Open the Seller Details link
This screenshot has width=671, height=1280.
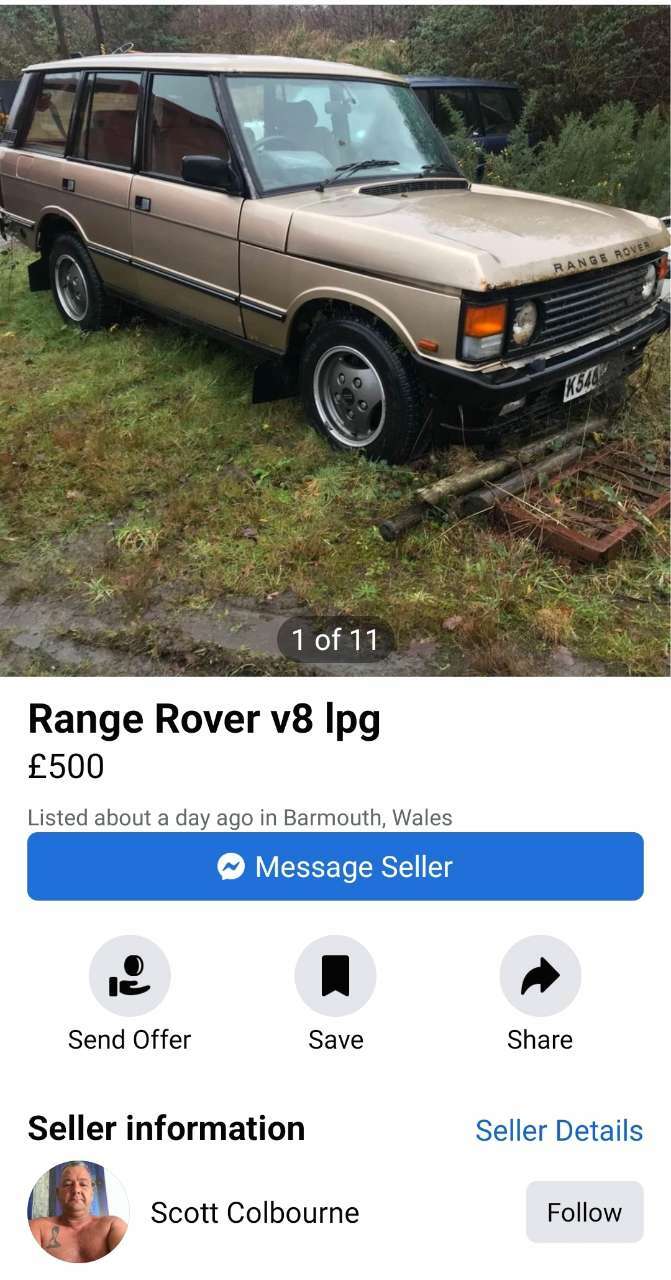[559, 1130]
